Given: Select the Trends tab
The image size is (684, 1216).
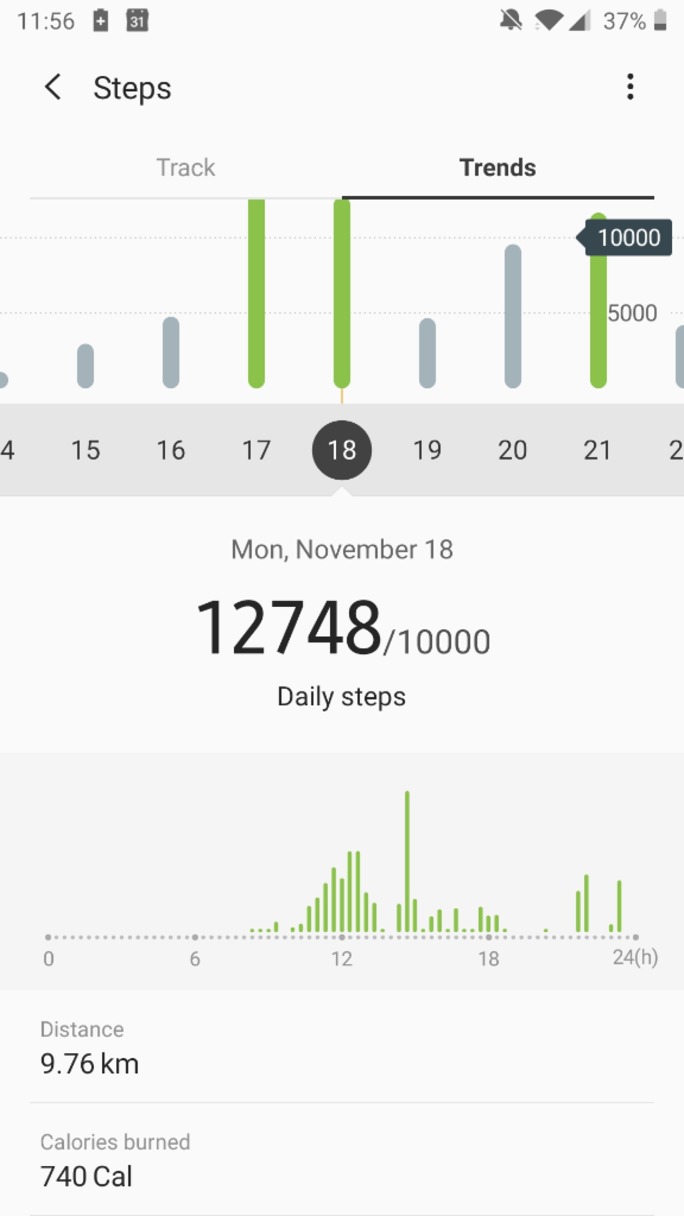Looking at the screenshot, I should pyautogui.click(x=497, y=168).
